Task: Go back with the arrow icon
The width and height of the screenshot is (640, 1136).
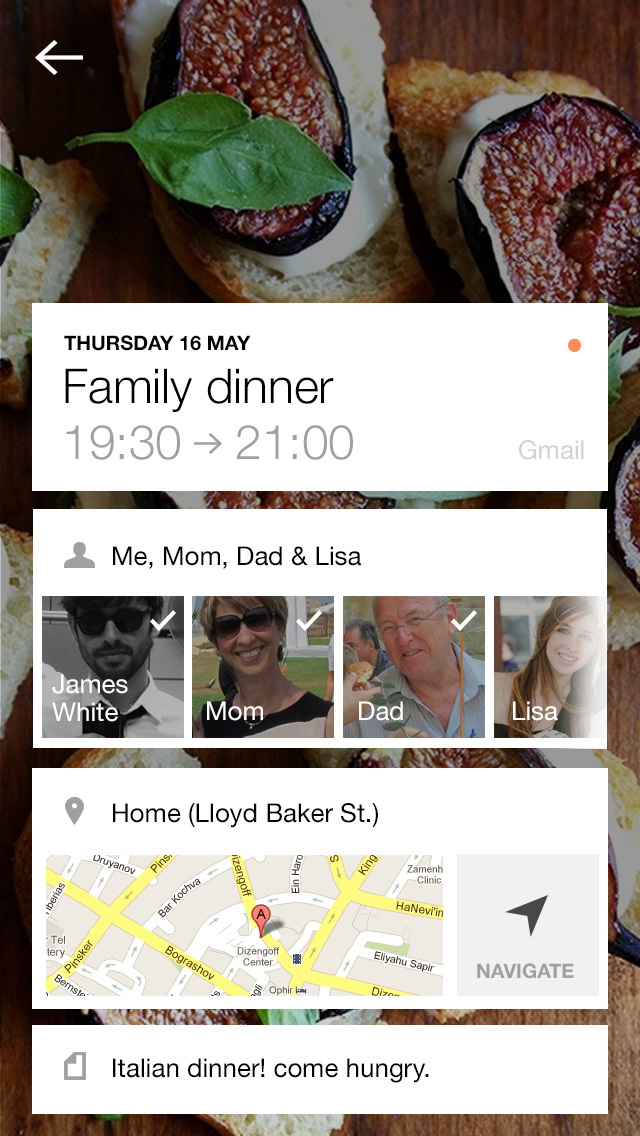Action: [x=59, y=58]
